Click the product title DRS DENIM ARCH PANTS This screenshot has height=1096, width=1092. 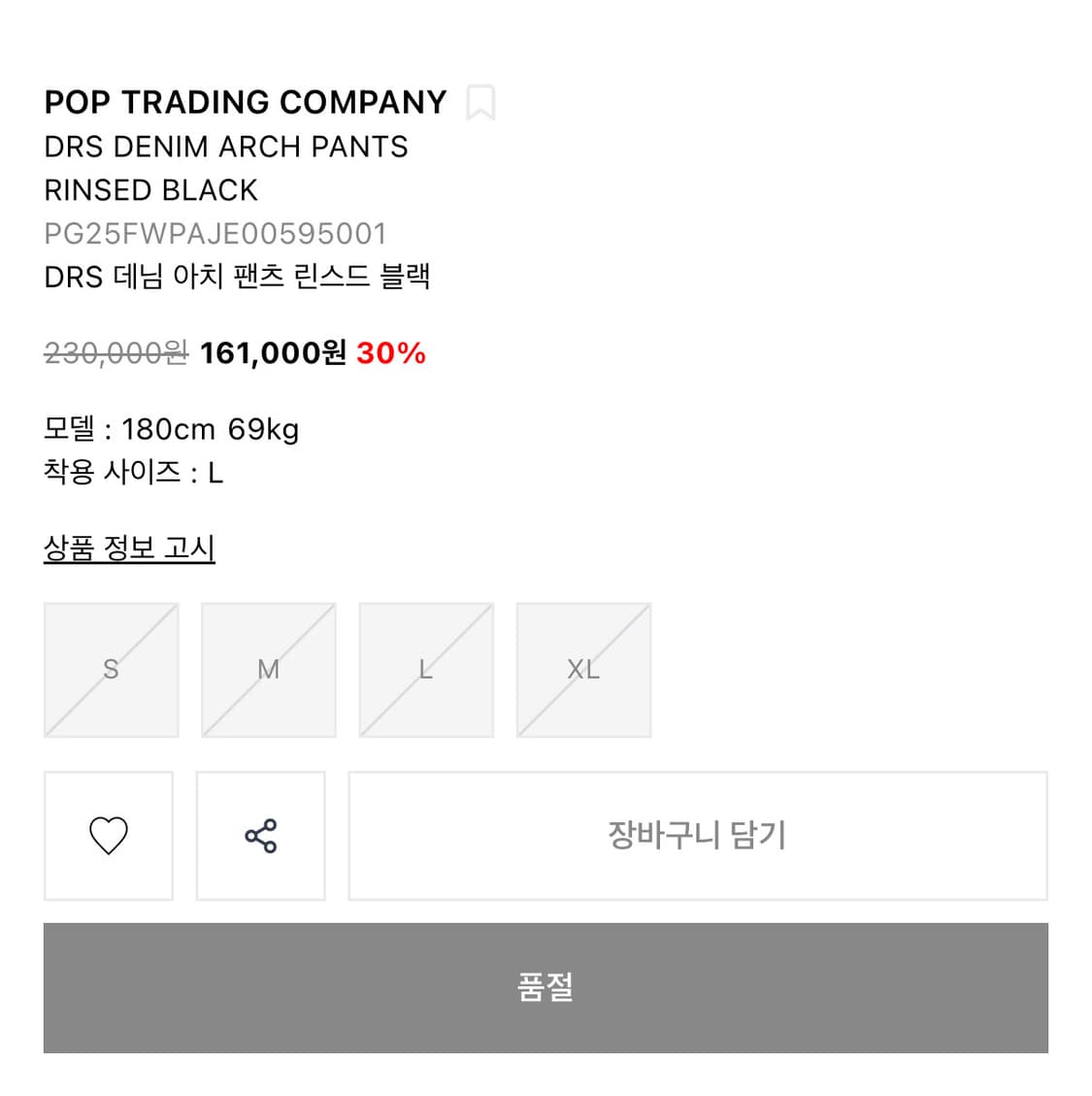[226, 147]
